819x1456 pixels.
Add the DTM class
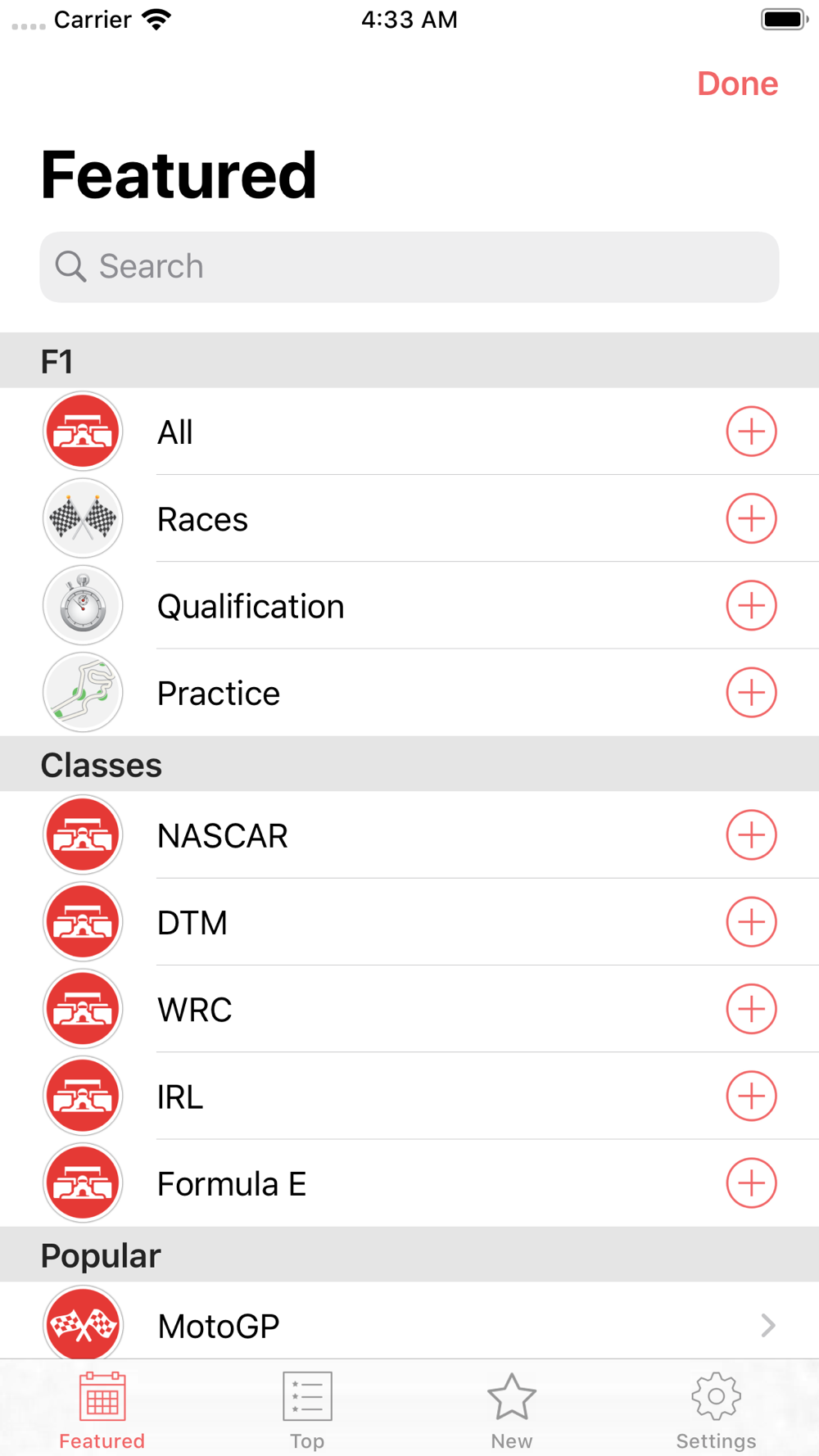click(x=751, y=922)
